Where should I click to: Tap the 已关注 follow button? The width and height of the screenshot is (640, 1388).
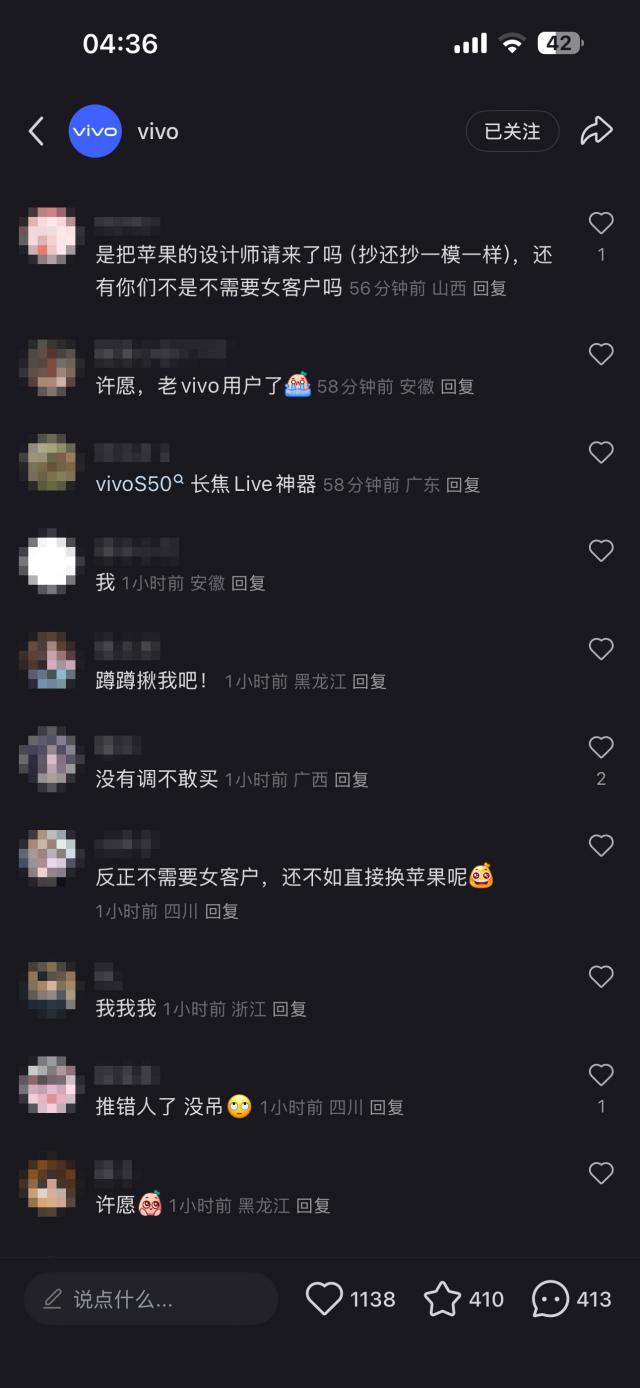click(x=512, y=131)
